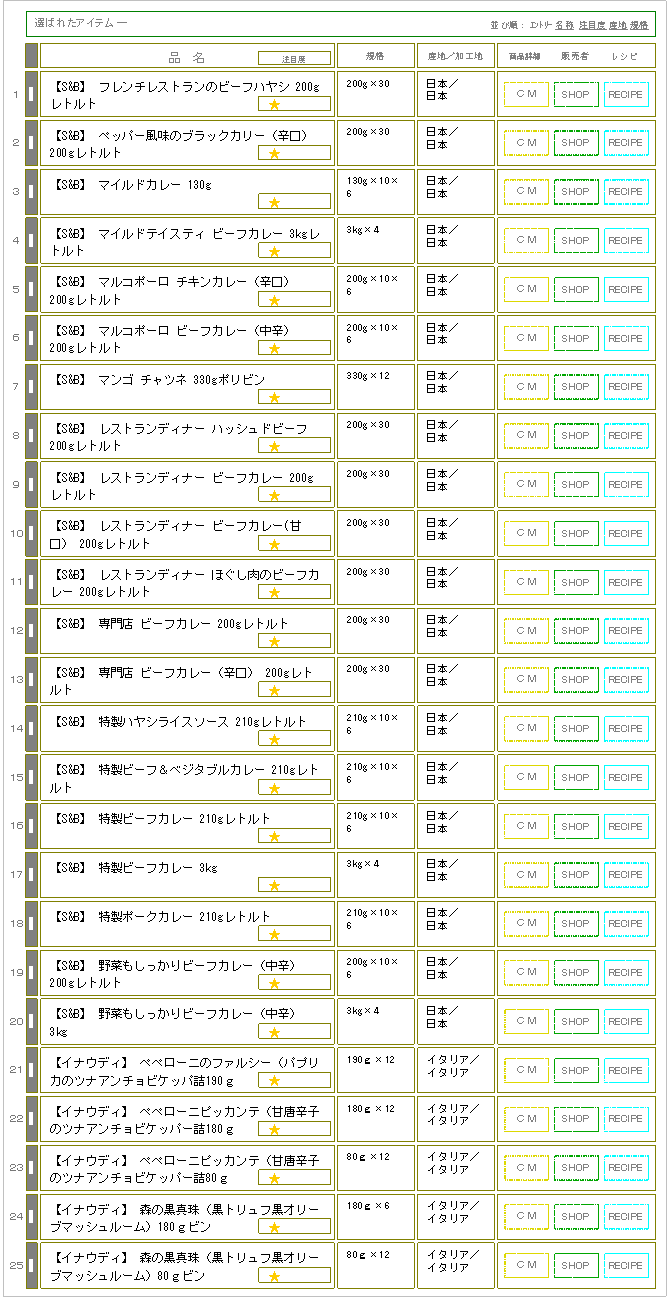The image size is (668, 1299).
Task: View RECIPE for マルコポーロ ビーフカレー（中辛）
Action: pos(626,339)
